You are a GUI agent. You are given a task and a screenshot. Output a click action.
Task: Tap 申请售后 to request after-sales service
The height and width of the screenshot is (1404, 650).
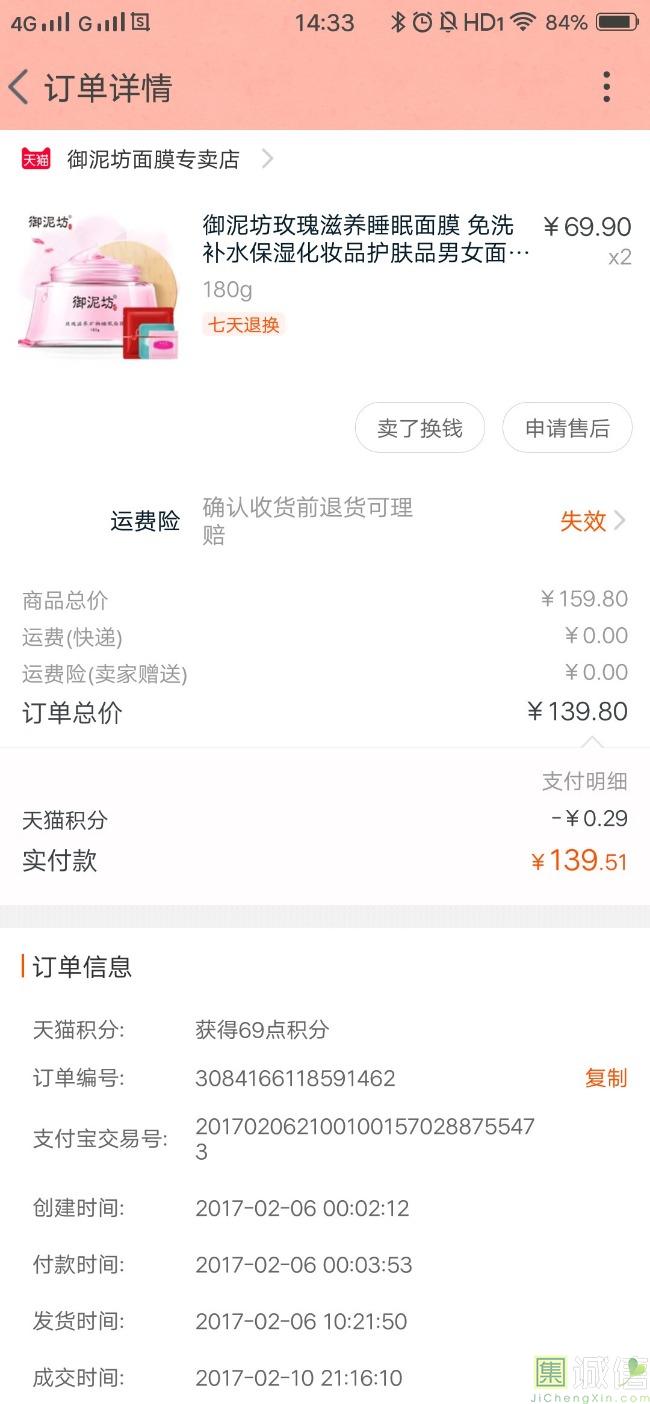pos(567,429)
